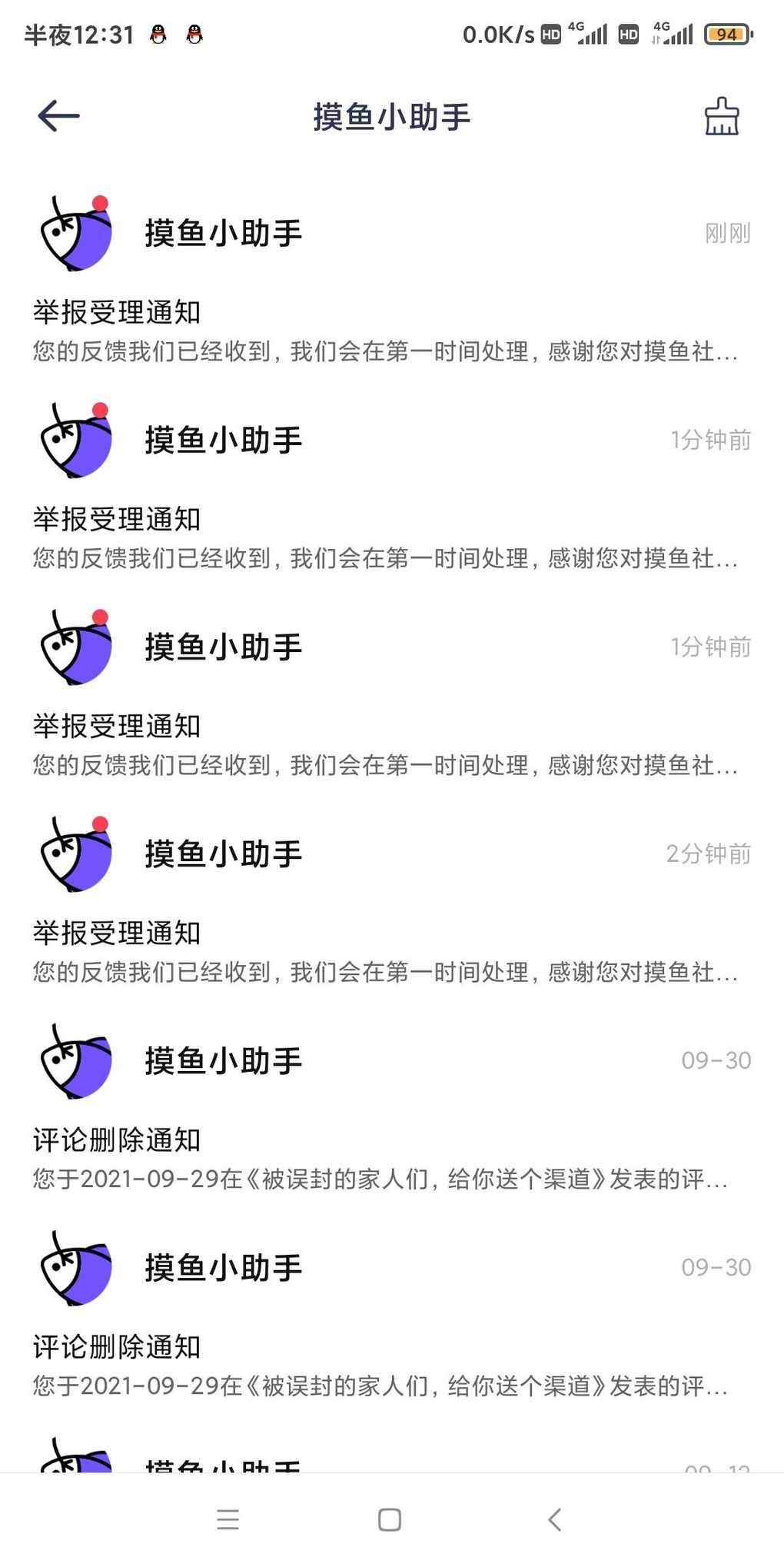Open the system recent apps menu
Screen dimensions: 784x1567
point(228,1519)
